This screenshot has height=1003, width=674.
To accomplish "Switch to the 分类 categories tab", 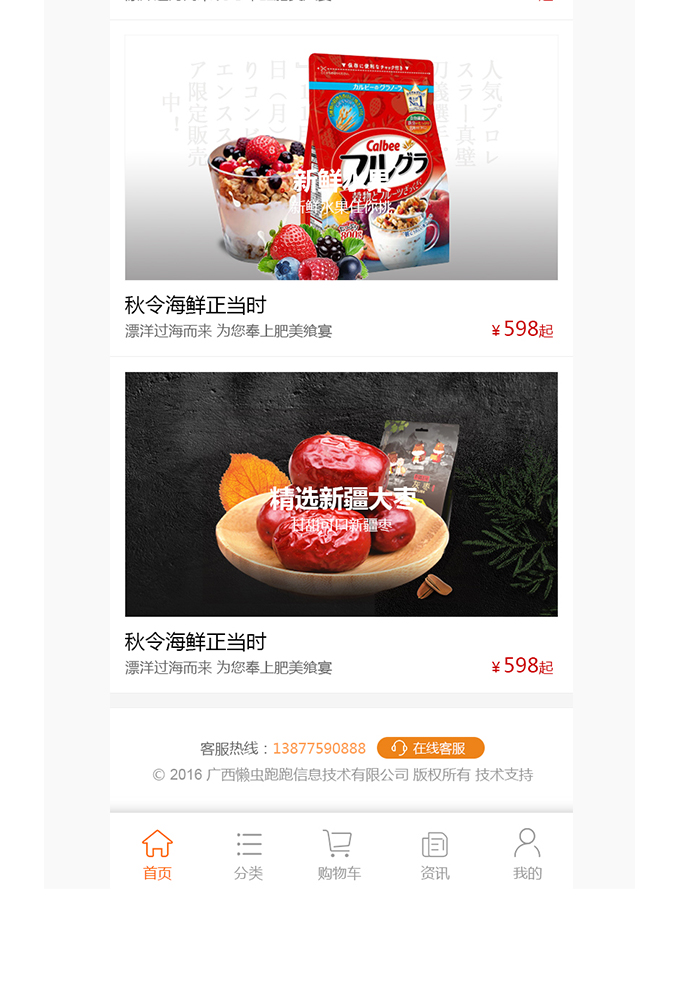I will (x=248, y=855).
